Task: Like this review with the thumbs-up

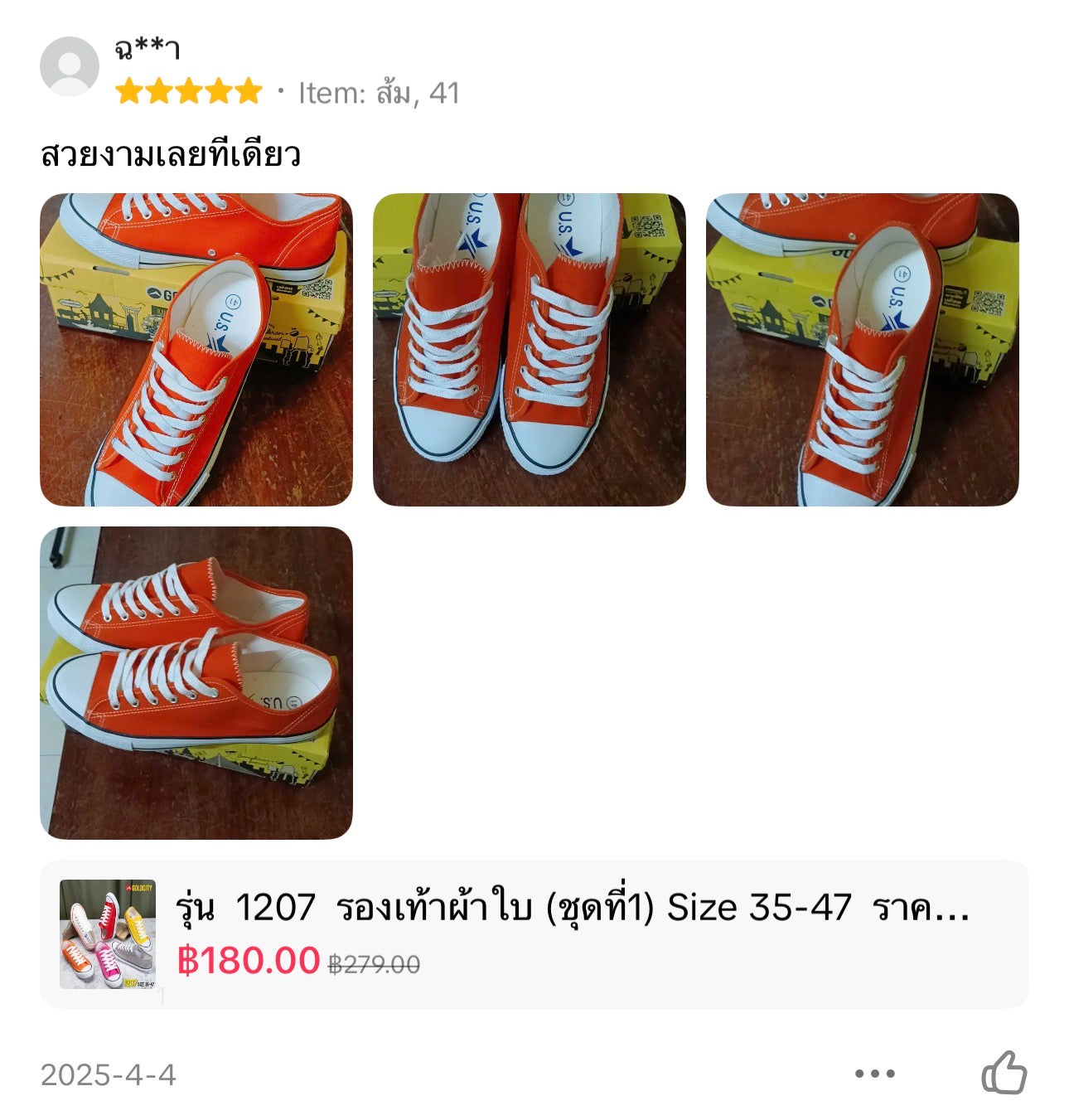Action: [x=1004, y=1074]
